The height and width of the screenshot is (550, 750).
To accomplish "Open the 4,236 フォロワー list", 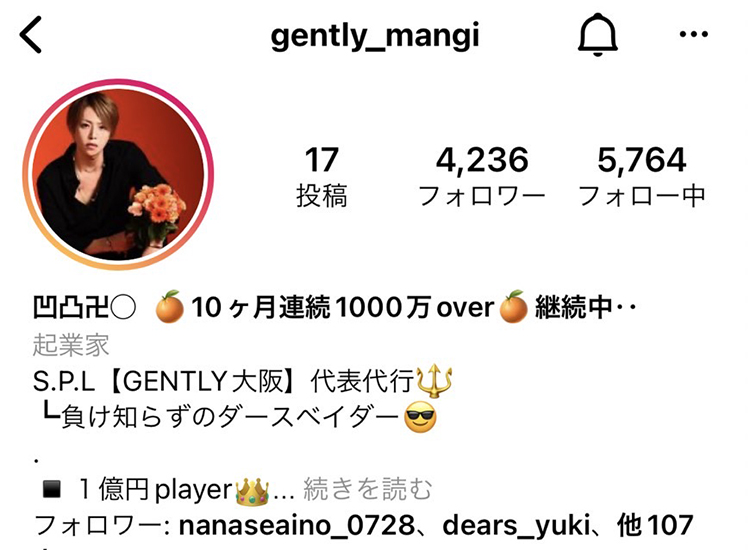I will [x=480, y=176].
